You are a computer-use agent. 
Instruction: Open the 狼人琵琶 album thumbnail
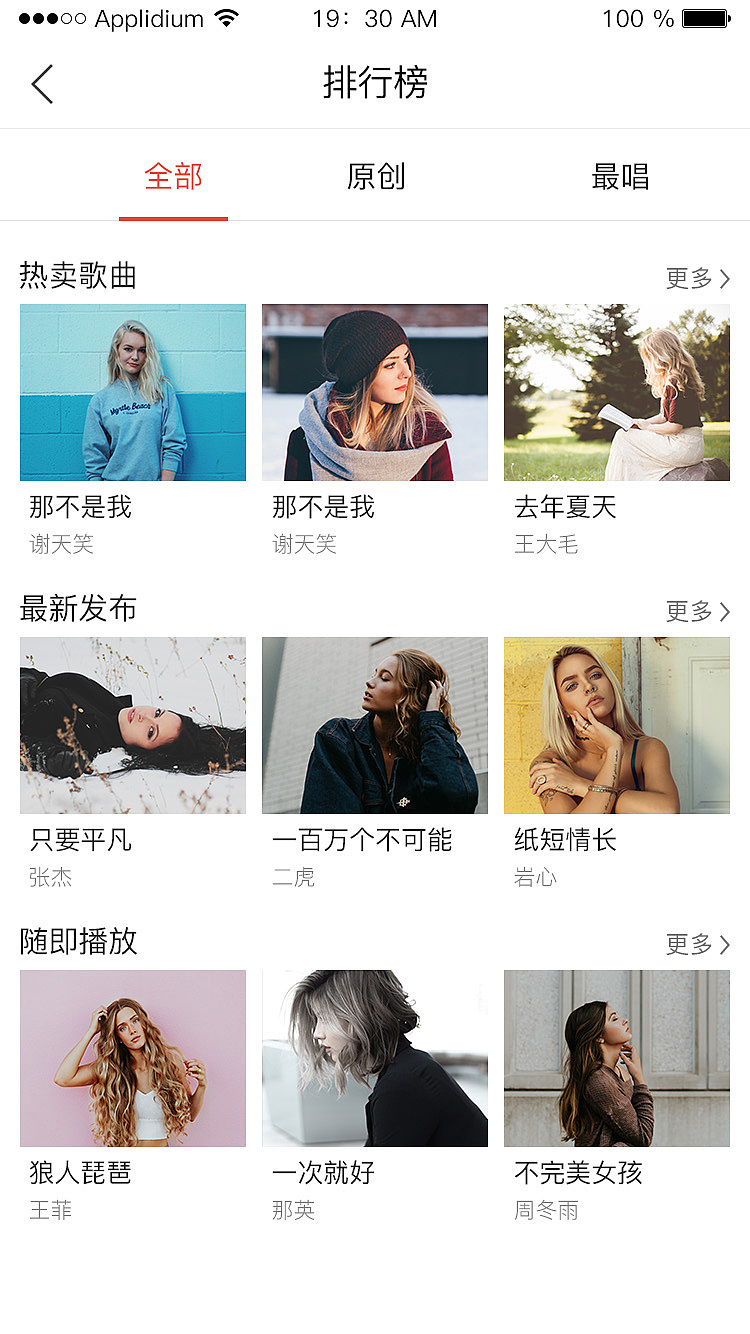[x=132, y=1058]
